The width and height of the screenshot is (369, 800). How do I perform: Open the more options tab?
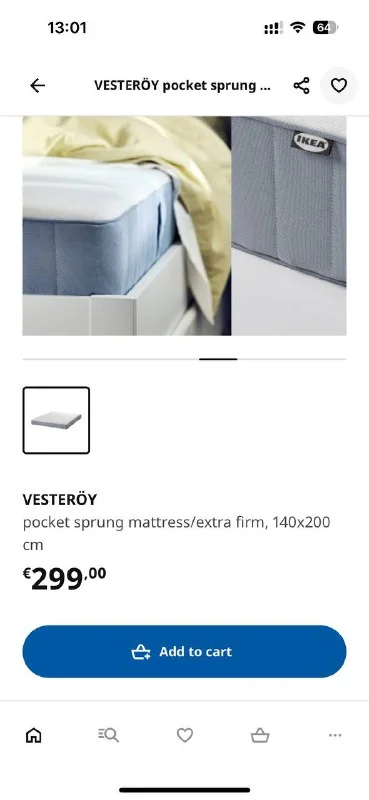pyautogui.click(x=335, y=735)
